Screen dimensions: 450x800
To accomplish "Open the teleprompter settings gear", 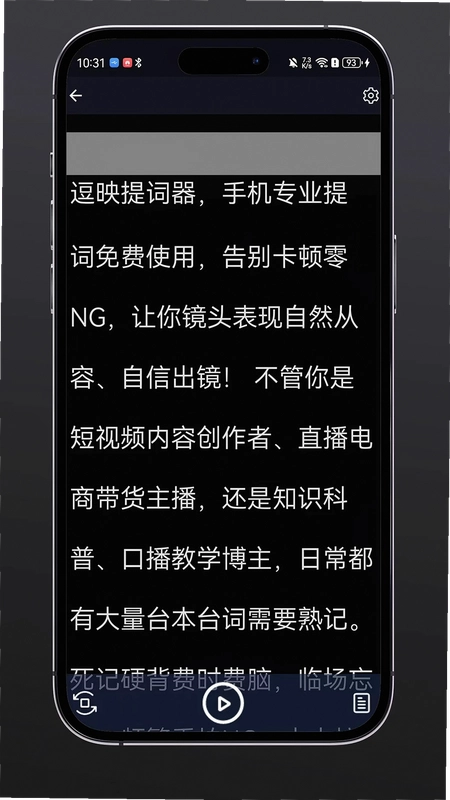I will (x=370, y=95).
